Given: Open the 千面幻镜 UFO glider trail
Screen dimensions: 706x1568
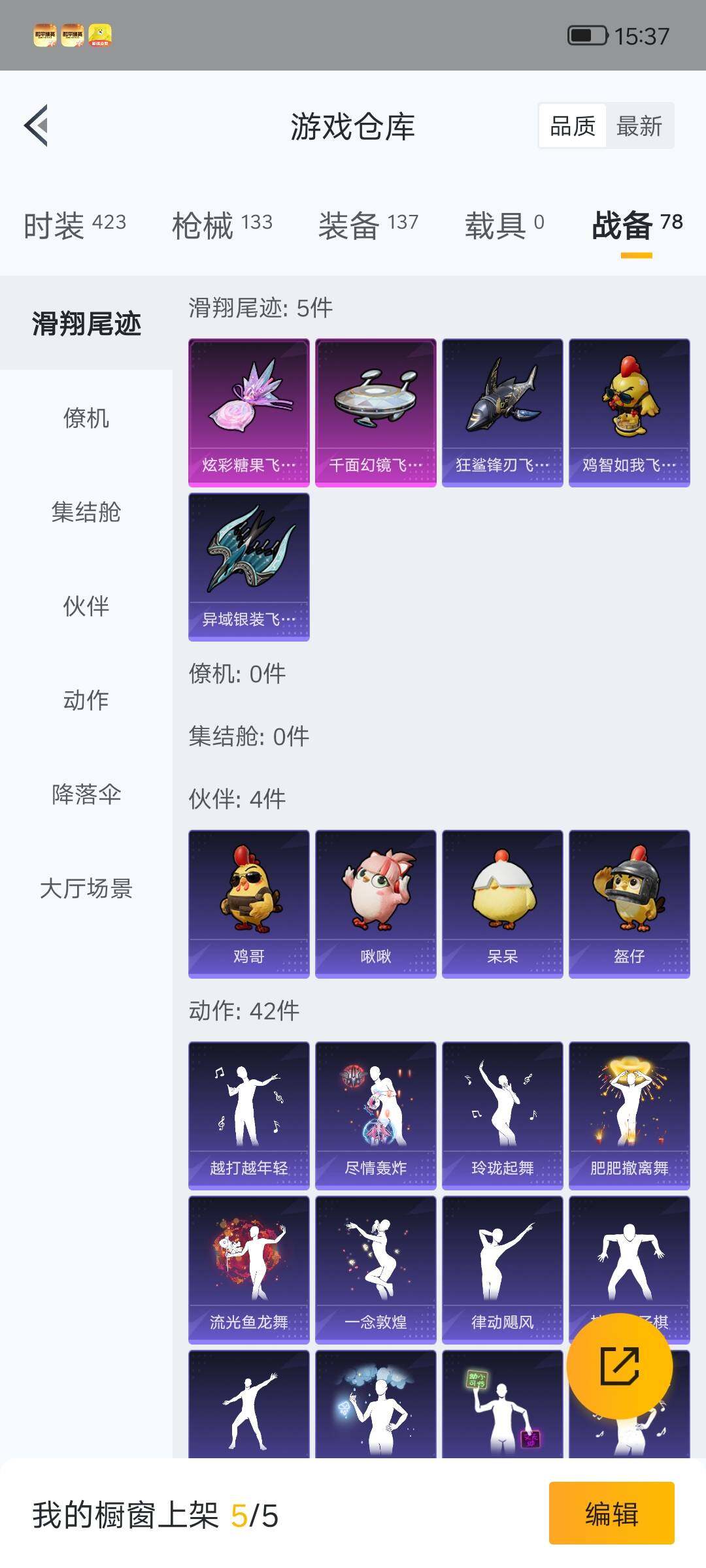Looking at the screenshot, I should point(375,412).
